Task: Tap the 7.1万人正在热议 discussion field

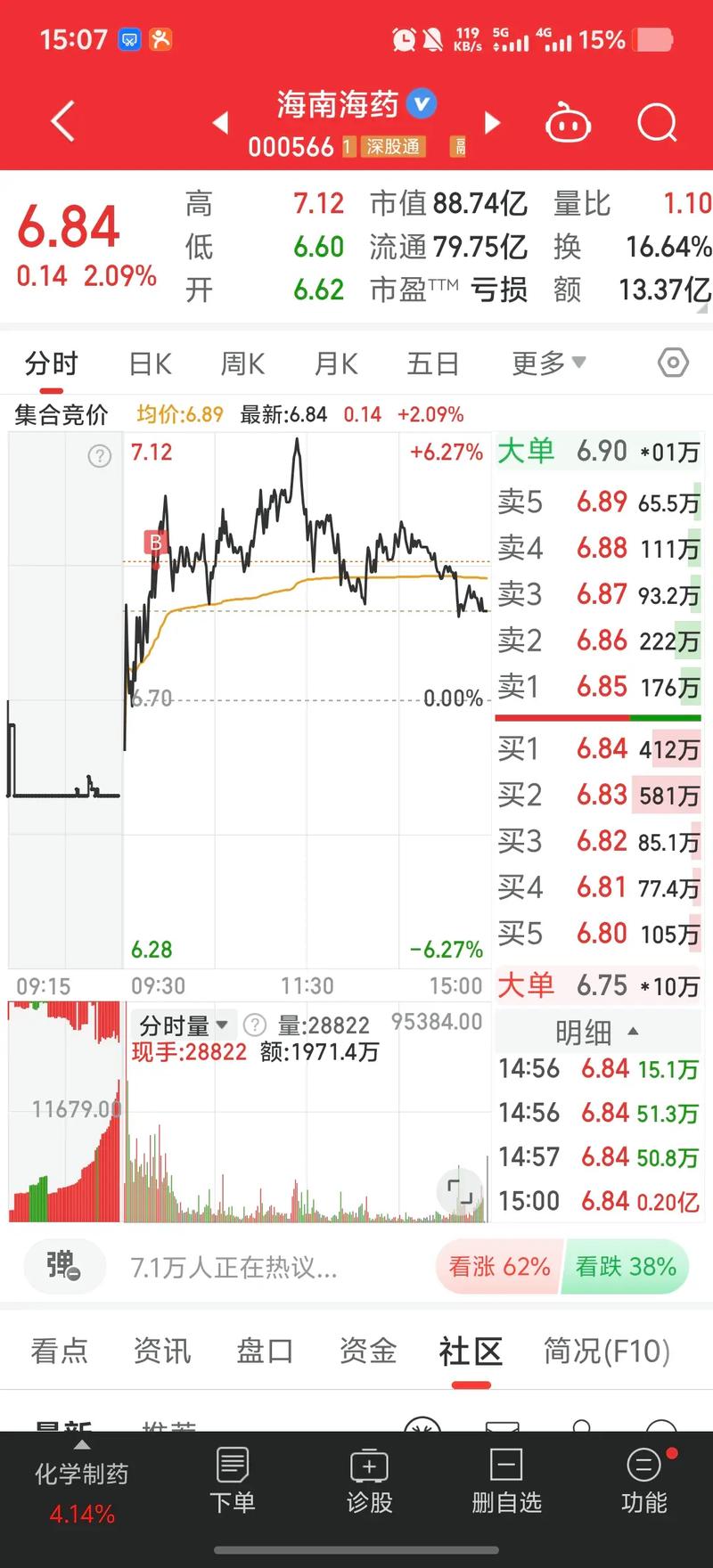Action: tap(232, 1267)
